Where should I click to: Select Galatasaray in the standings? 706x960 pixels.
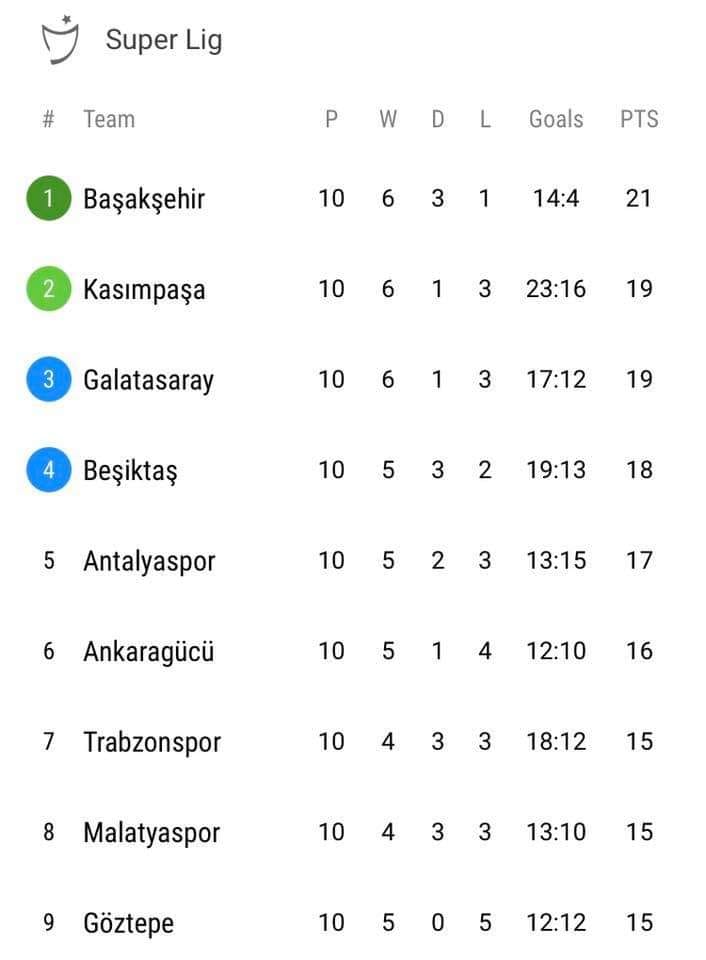click(353, 380)
